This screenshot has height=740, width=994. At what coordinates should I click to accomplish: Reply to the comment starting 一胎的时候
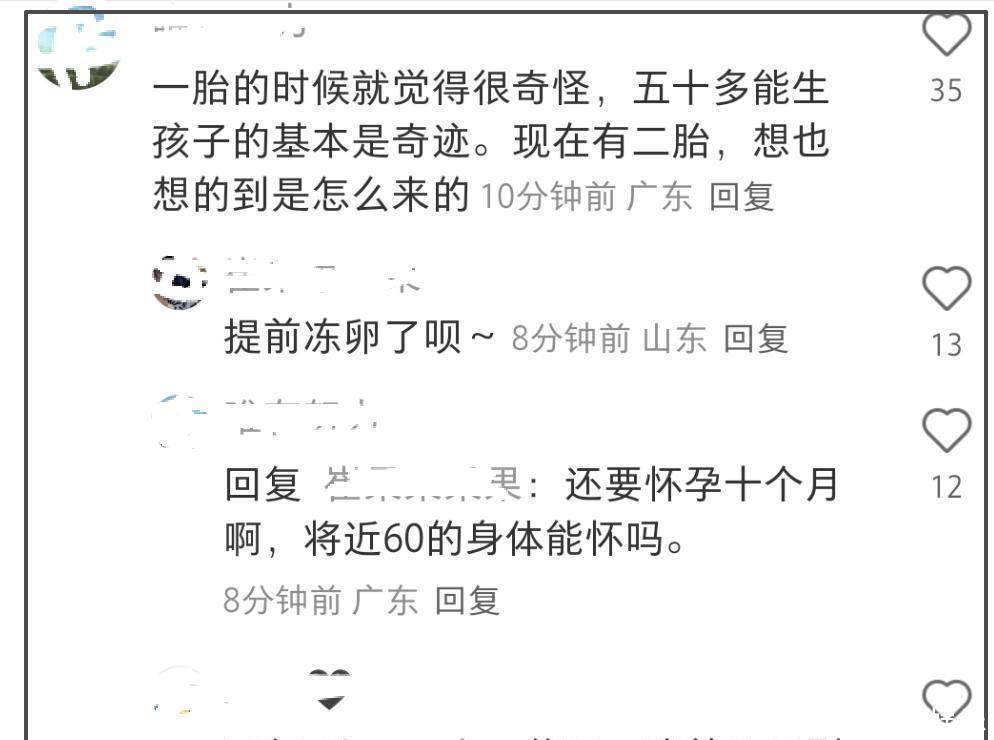click(742, 196)
